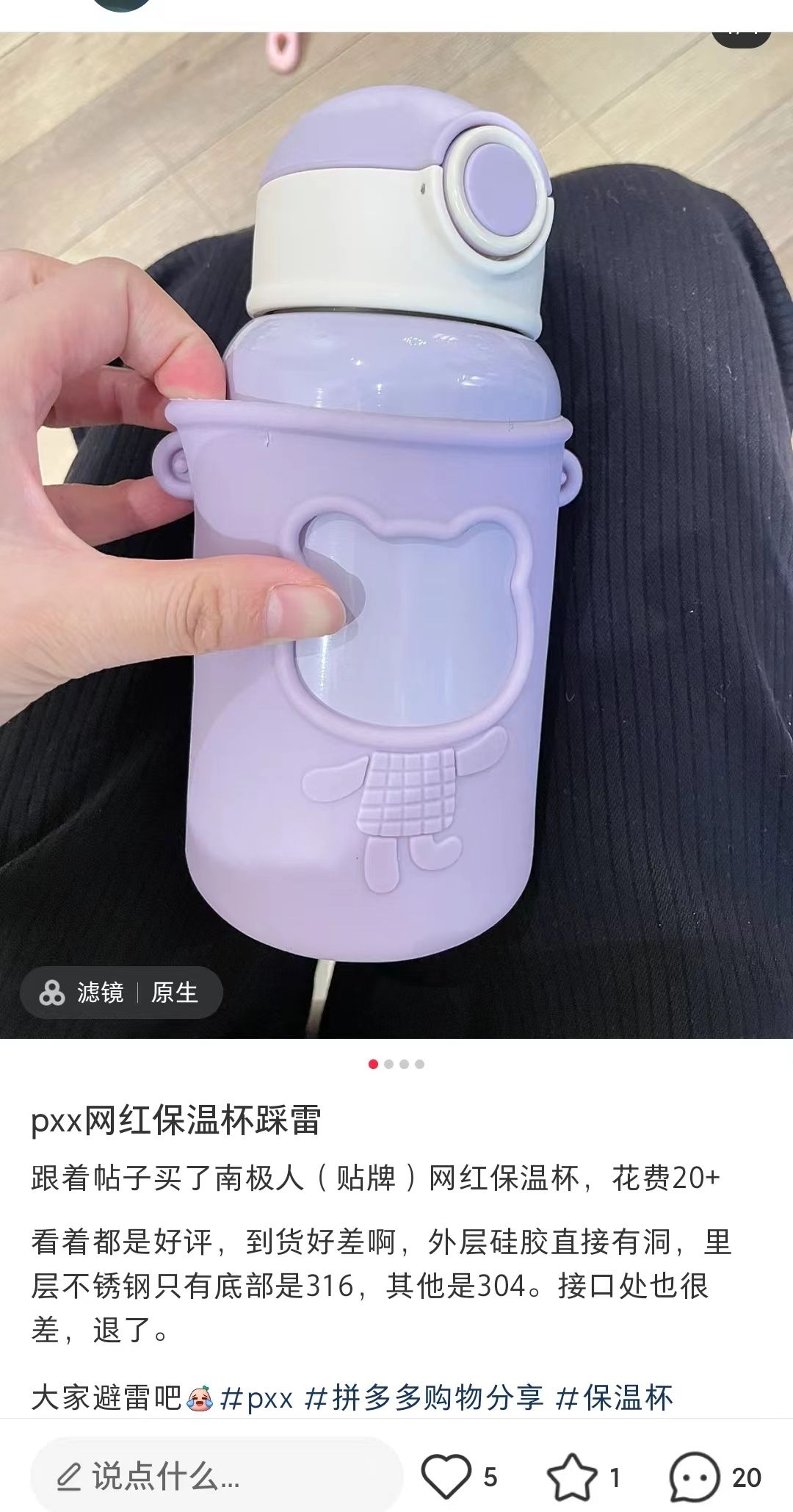Viewport: 793px width, 1512px height.
Task: Select the red active carousel dot
Action: point(372,1064)
